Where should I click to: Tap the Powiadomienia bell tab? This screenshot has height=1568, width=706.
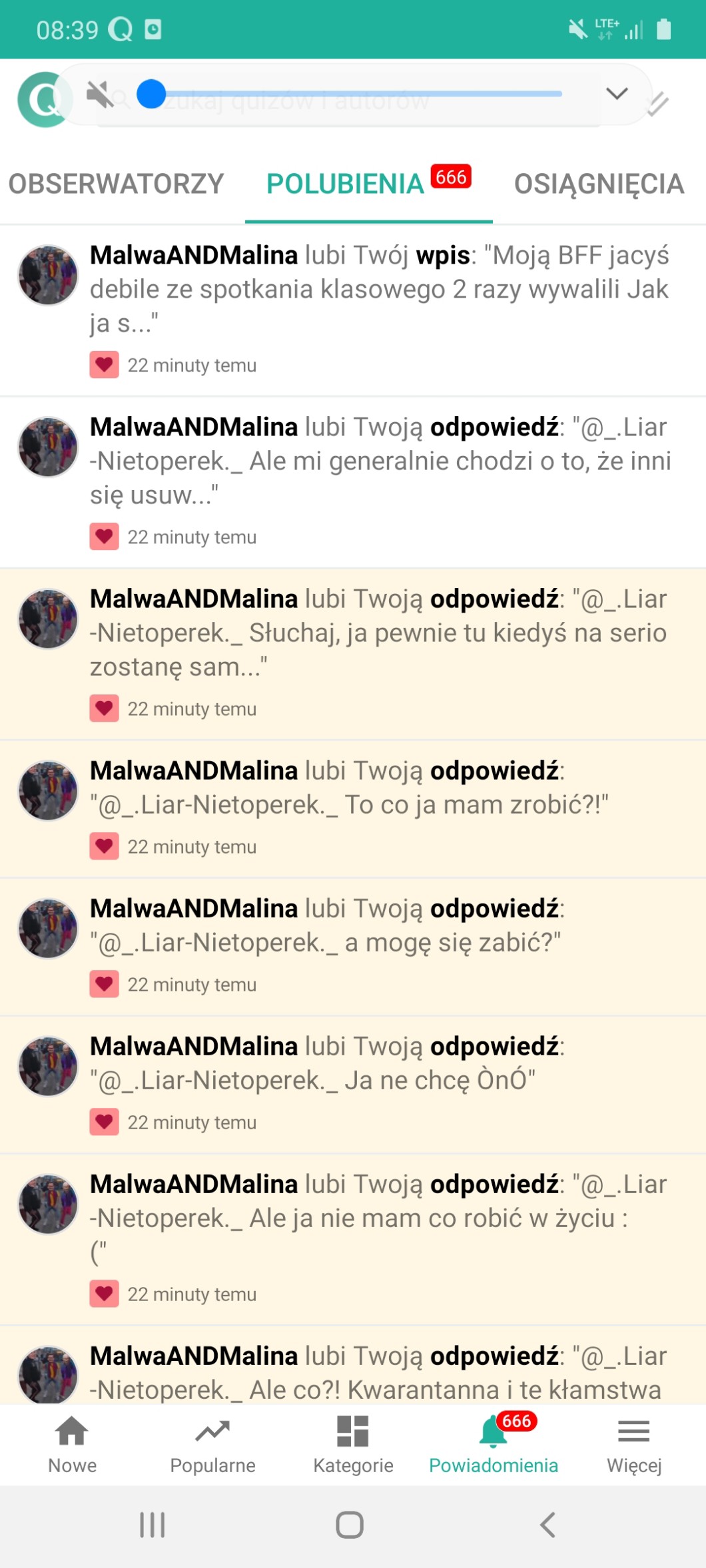tap(494, 1443)
